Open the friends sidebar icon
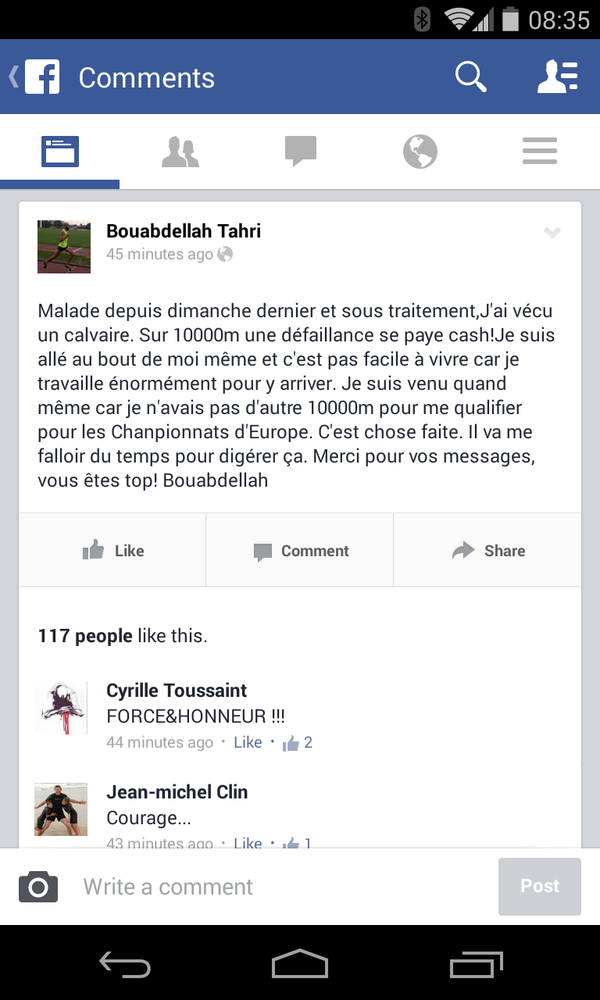Viewport: 600px width, 1000px height. pos(557,77)
